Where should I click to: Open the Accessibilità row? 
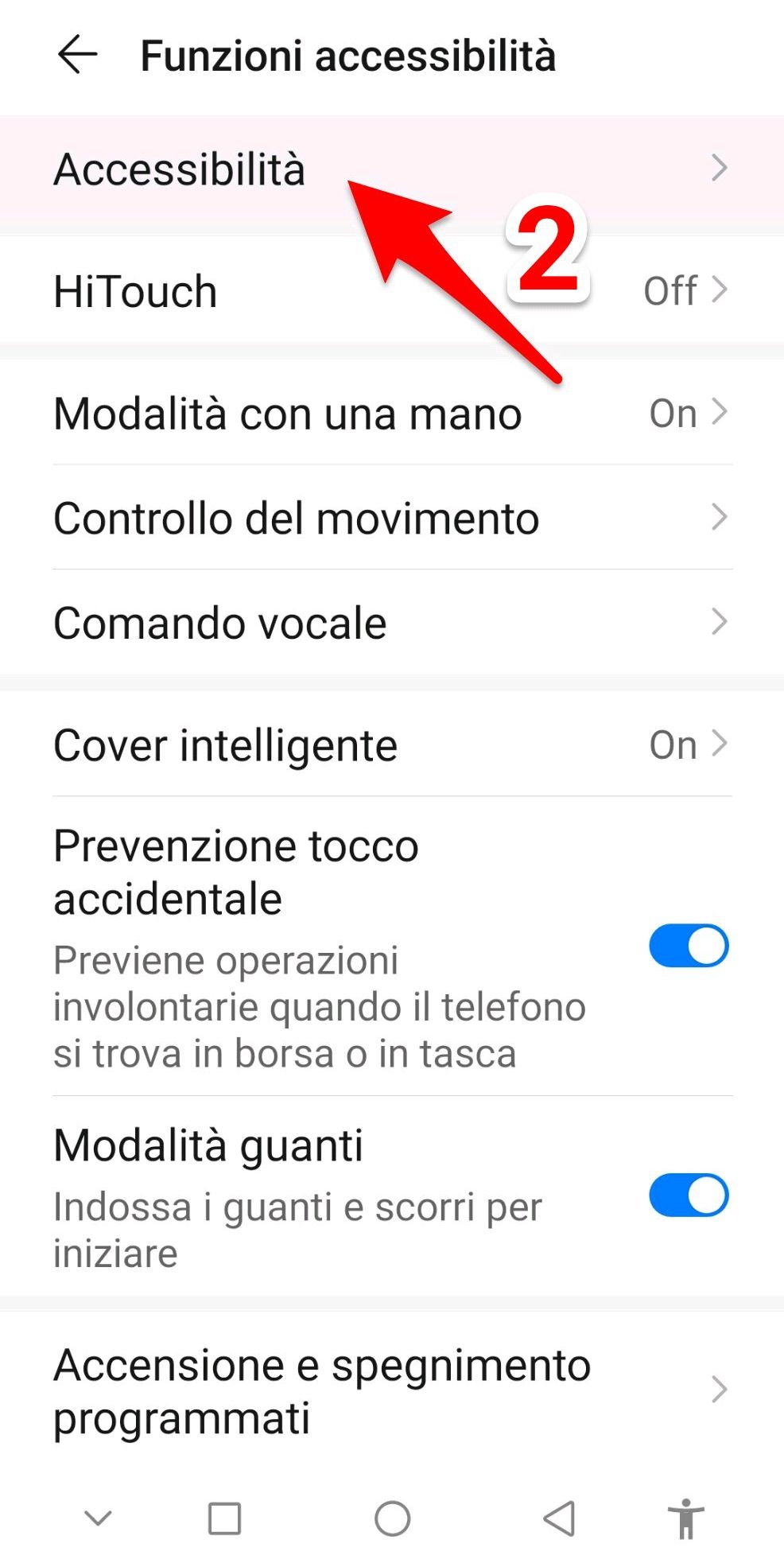click(x=392, y=169)
